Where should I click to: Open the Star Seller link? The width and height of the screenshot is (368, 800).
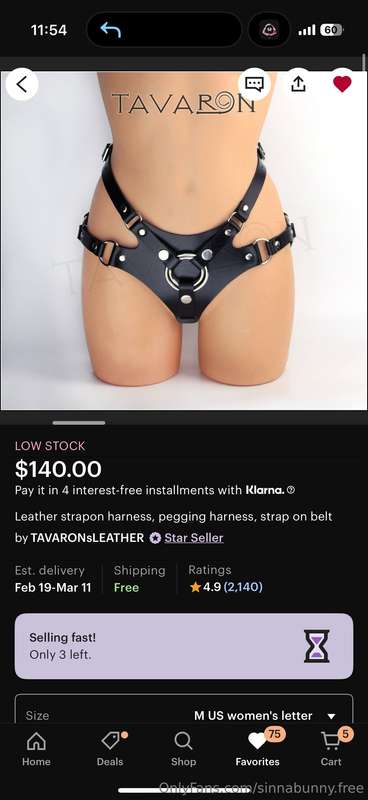point(193,538)
